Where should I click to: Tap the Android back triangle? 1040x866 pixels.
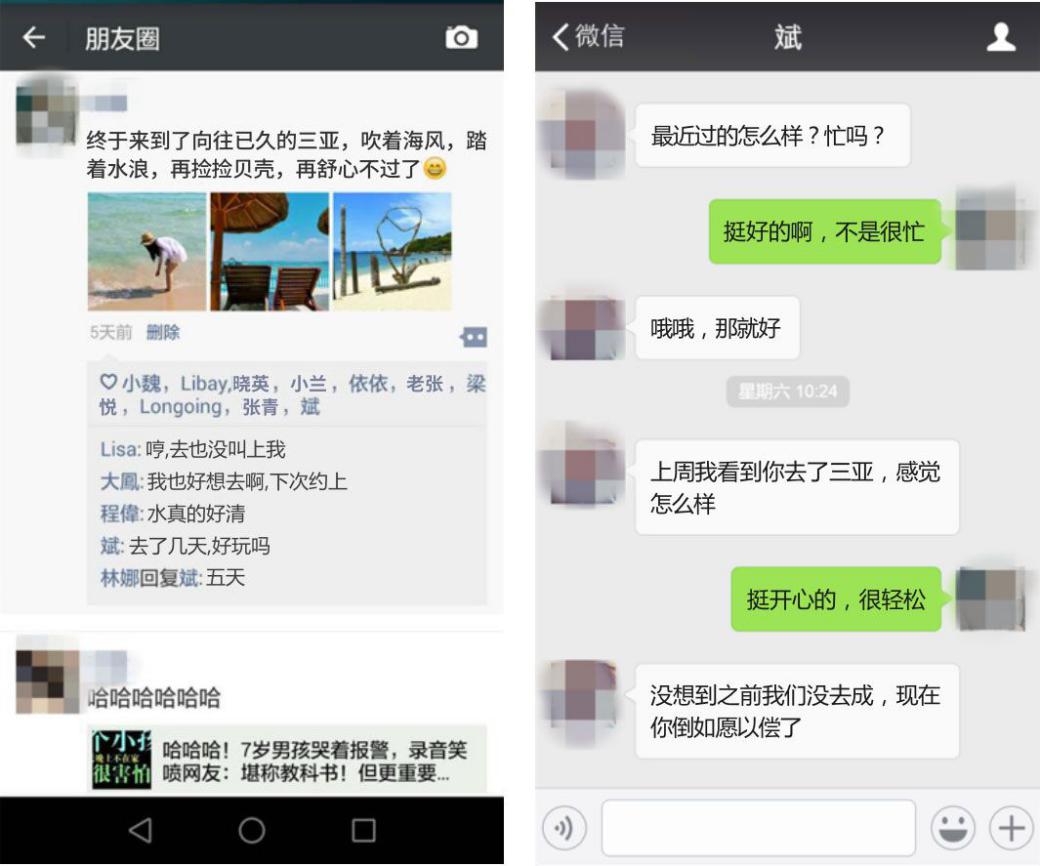(x=141, y=830)
